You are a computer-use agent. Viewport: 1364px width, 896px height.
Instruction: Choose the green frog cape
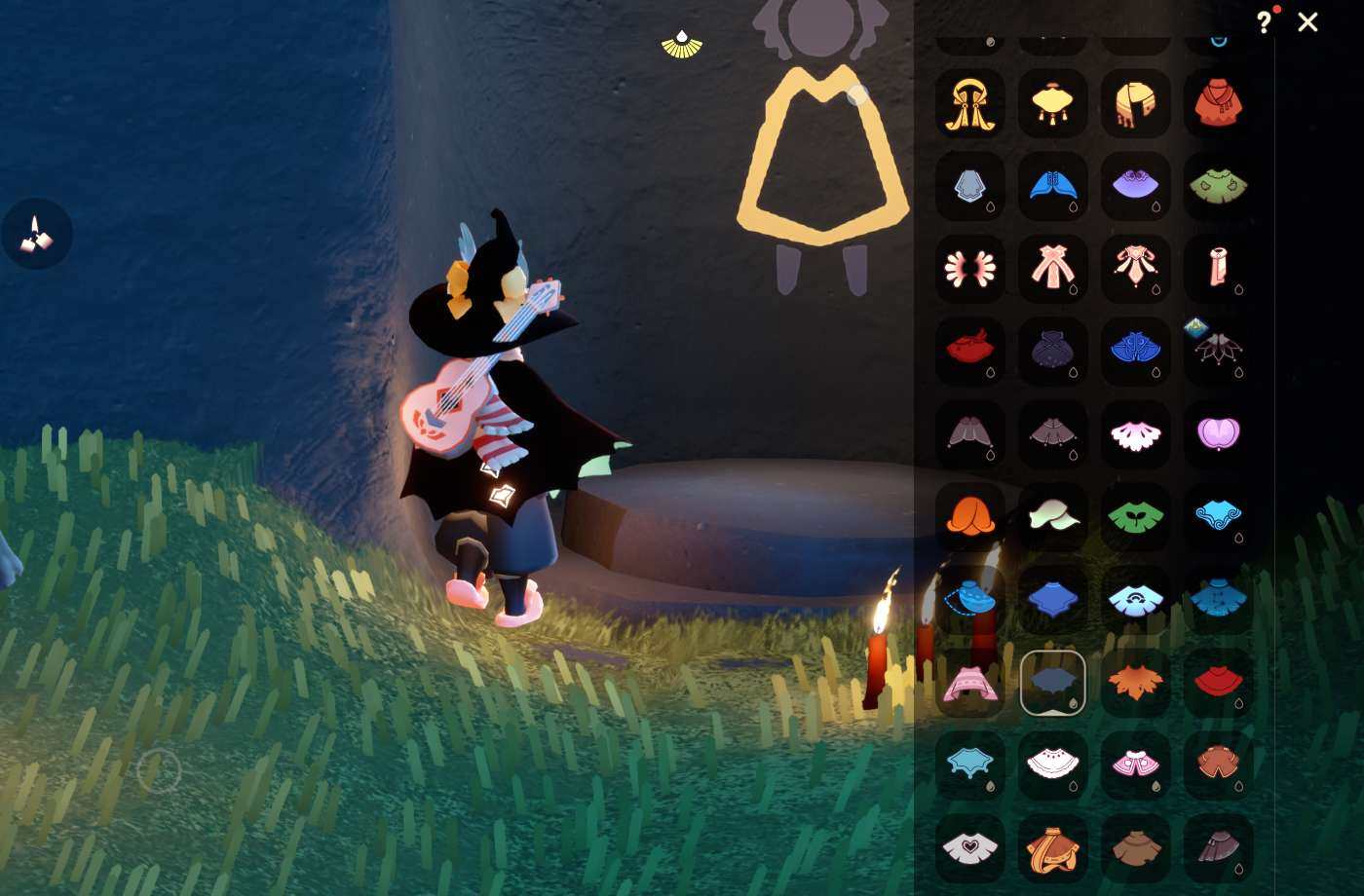click(x=1218, y=184)
